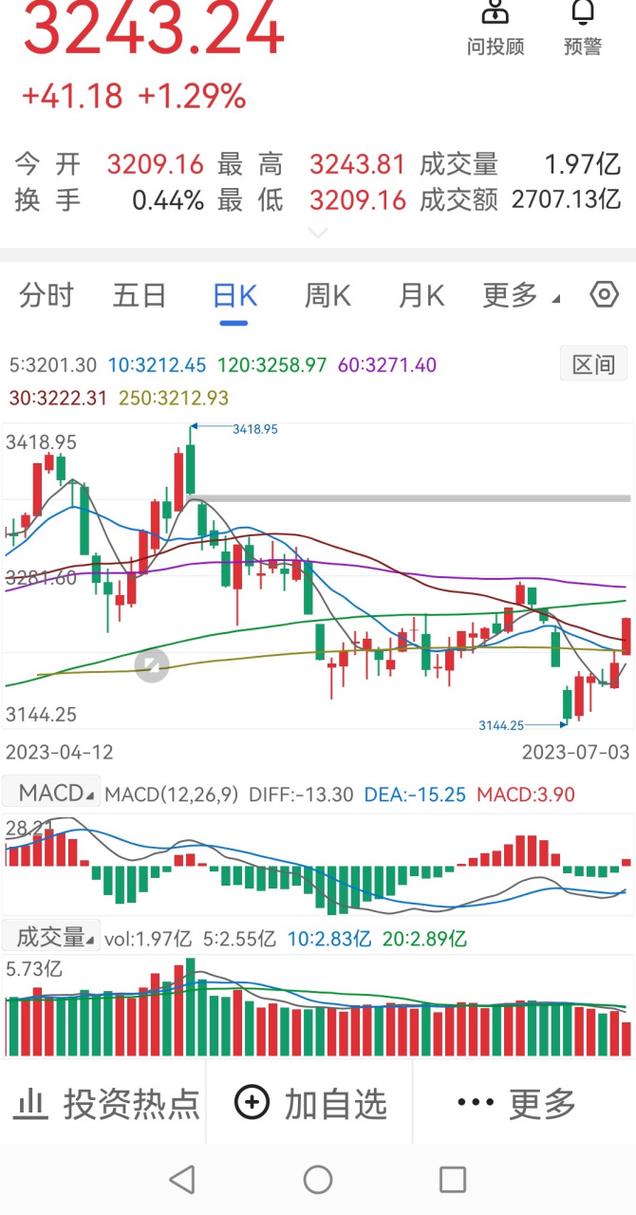This screenshot has height=1215, width=636.
Task: Open the bottom 更多 menu
Action: click(517, 1104)
